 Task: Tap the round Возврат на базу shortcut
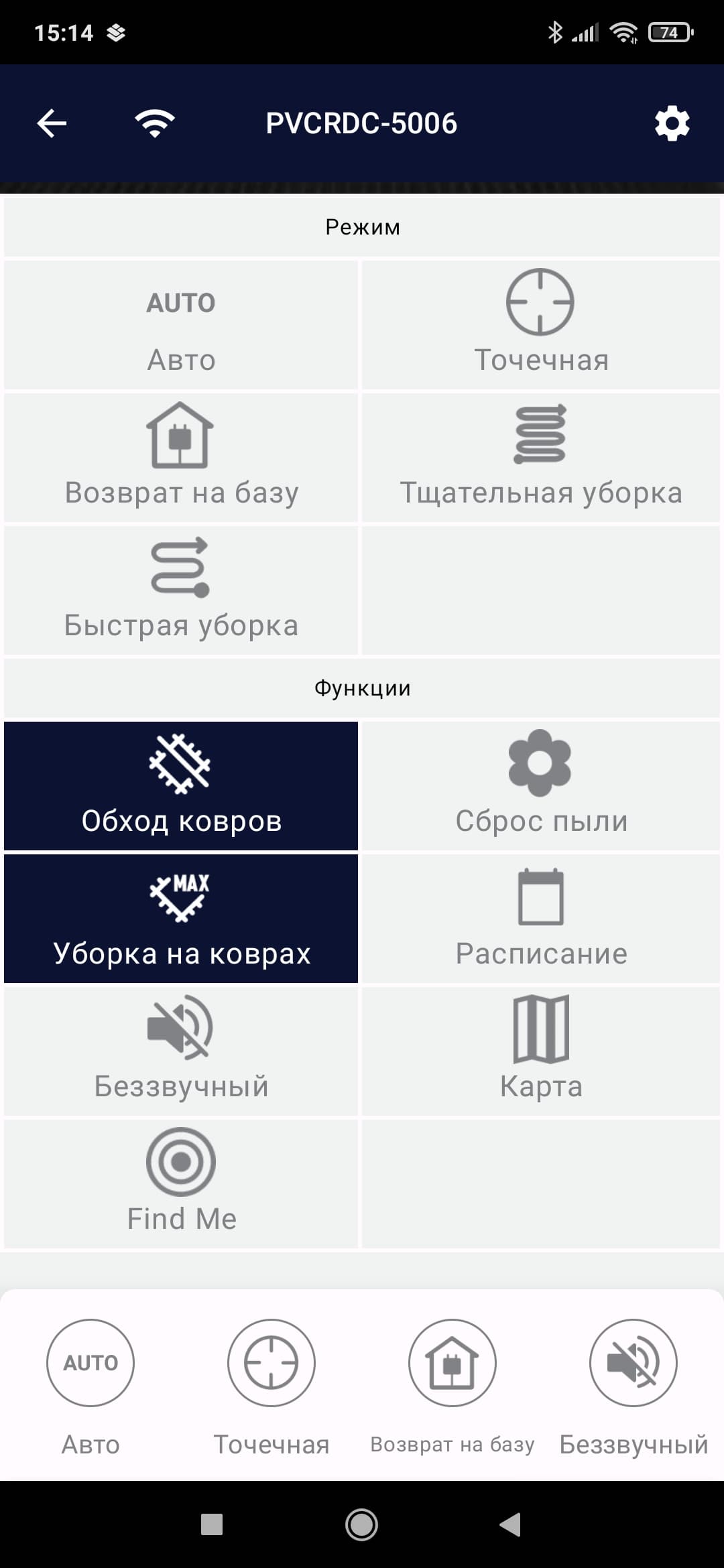point(452,1363)
